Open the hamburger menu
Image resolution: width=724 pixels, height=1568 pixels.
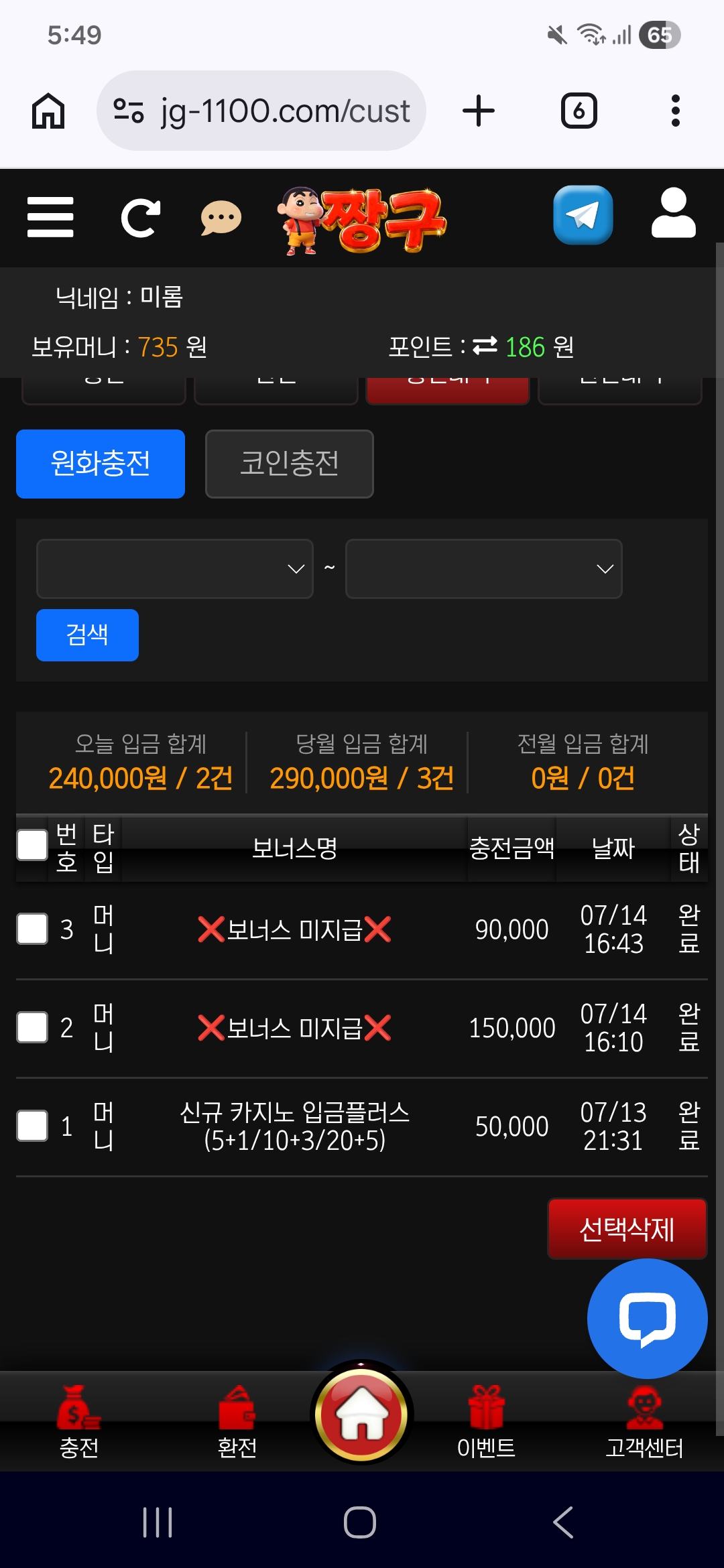[50, 217]
